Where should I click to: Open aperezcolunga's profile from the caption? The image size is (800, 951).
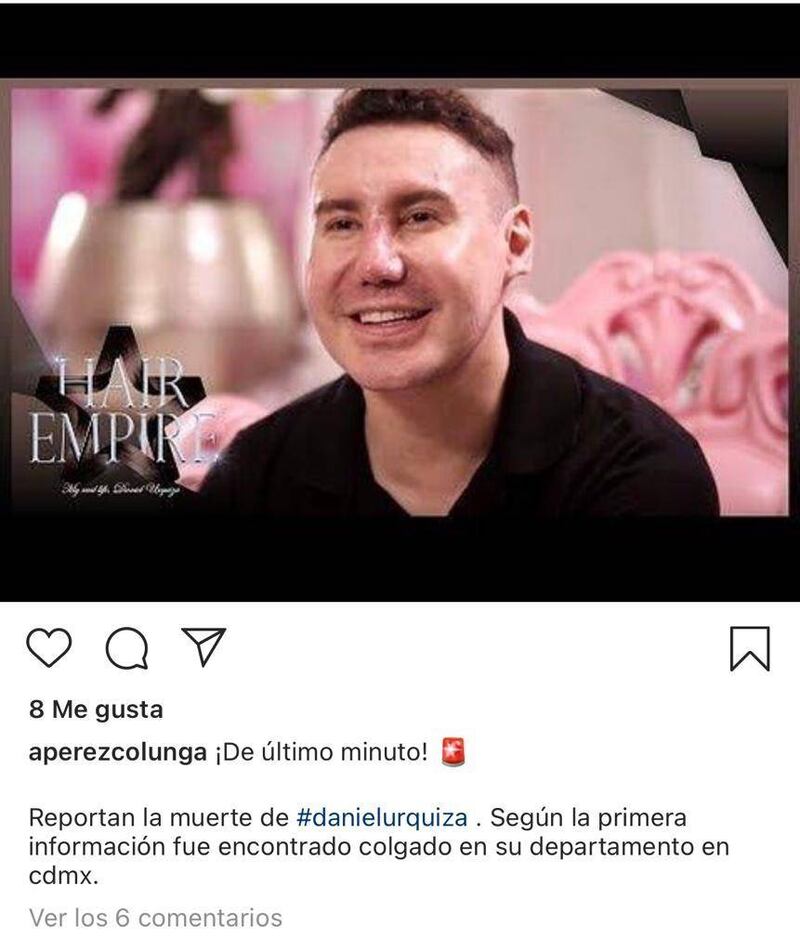tap(118, 755)
